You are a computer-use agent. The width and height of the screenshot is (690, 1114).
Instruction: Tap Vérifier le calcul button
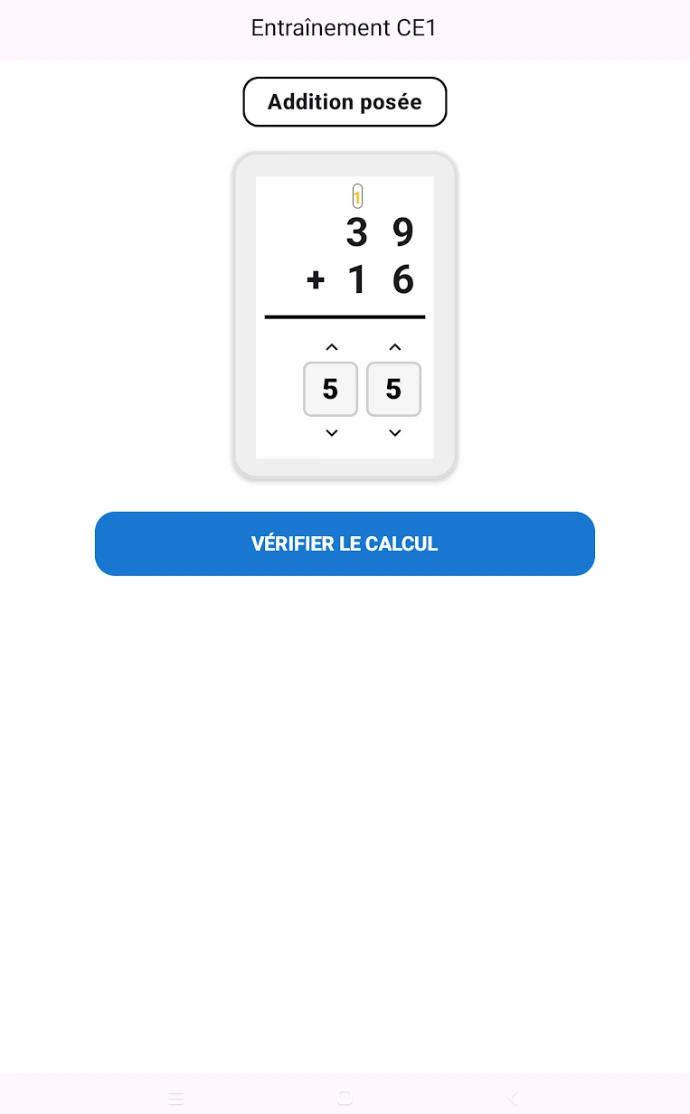pos(345,544)
